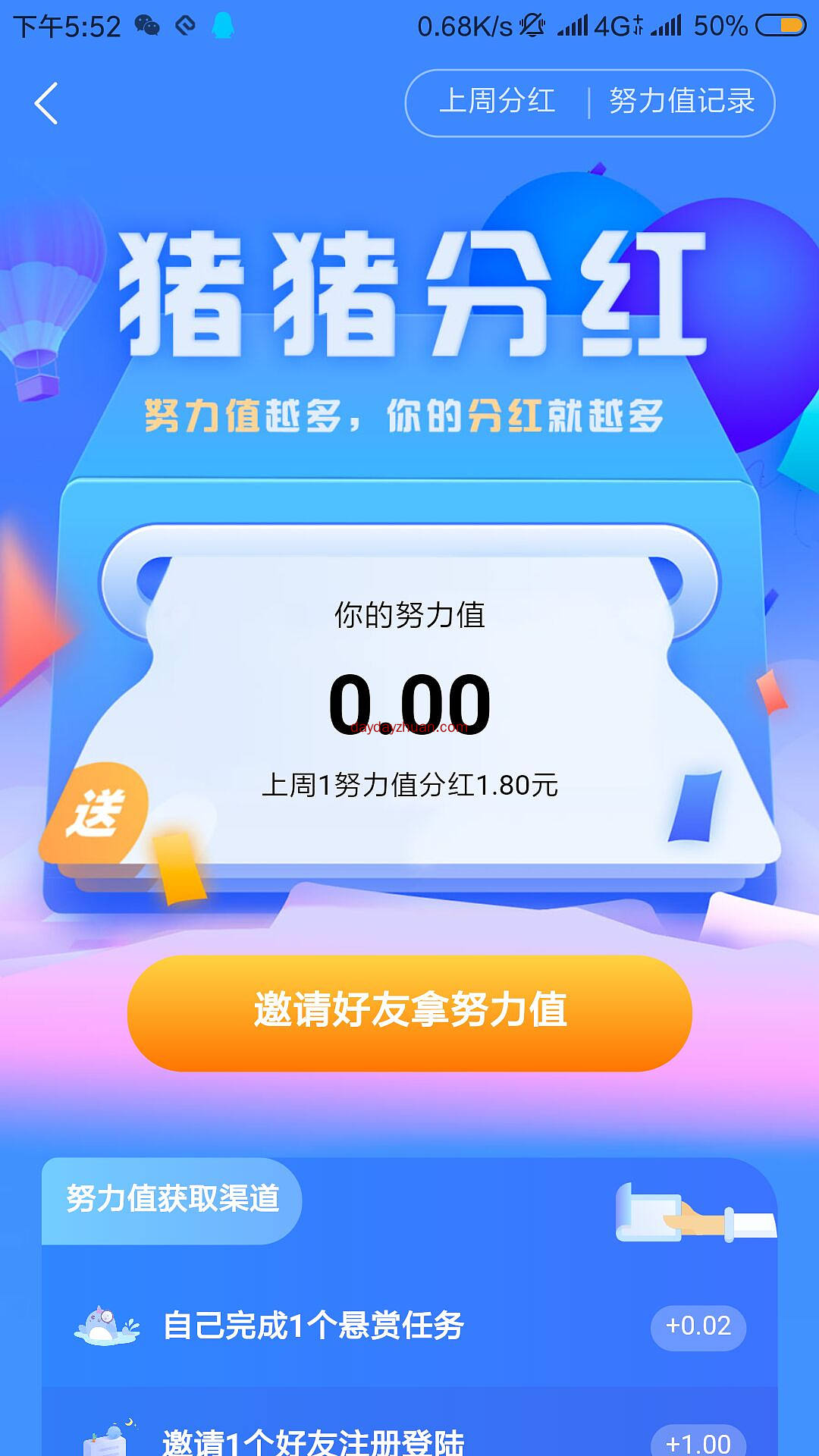
Task: Tap the 邀请好友拿努力值 button
Action: (409, 1013)
